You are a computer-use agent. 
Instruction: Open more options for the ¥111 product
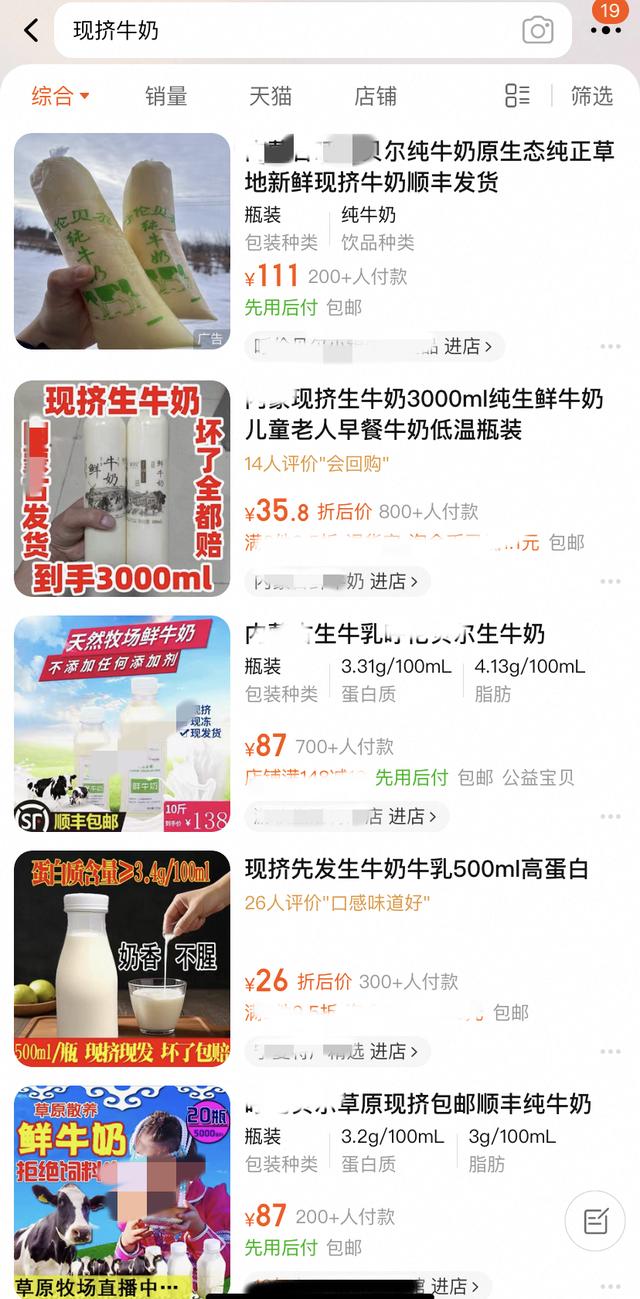click(610, 347)
